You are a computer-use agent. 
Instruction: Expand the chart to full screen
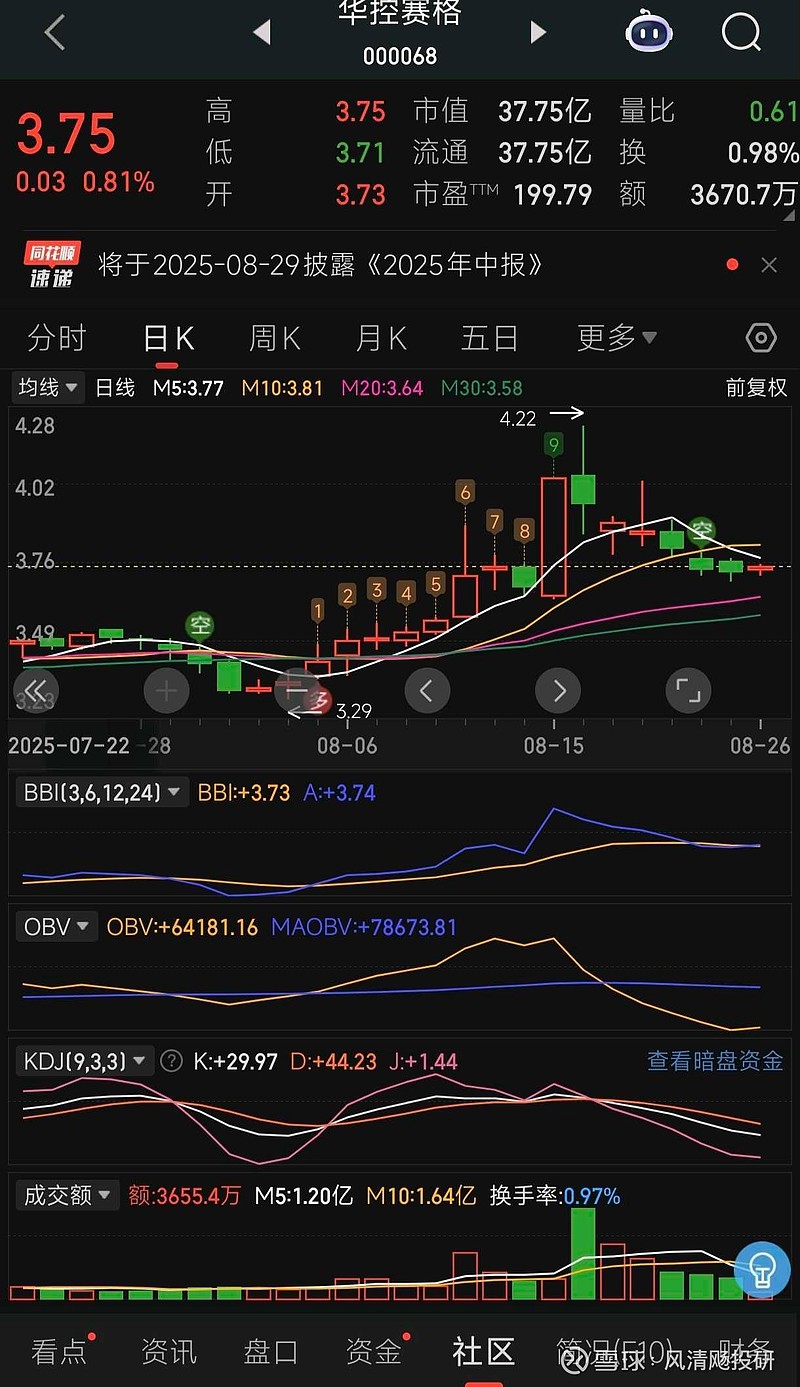687,690
